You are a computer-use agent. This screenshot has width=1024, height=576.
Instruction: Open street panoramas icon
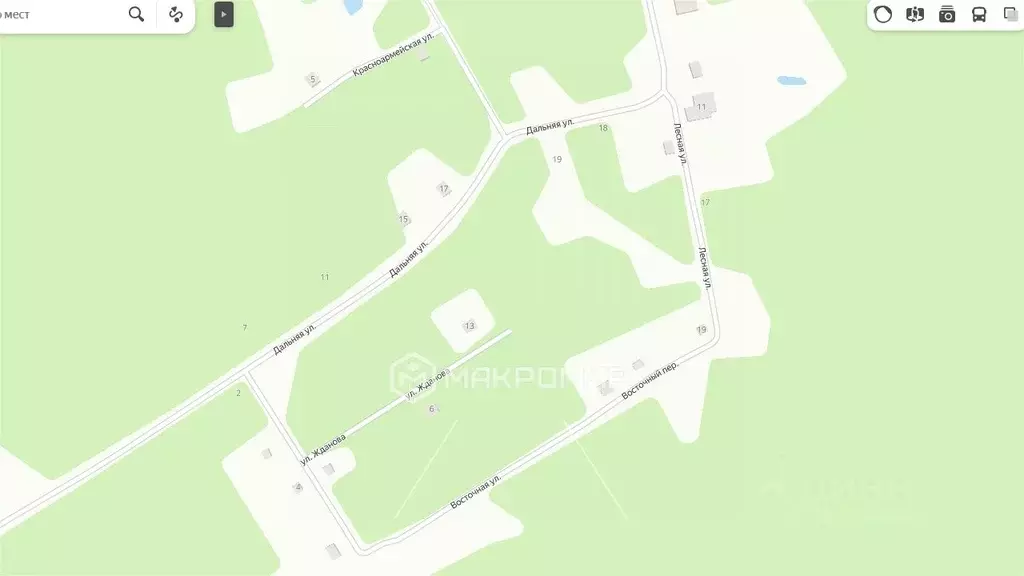(915, 14)
